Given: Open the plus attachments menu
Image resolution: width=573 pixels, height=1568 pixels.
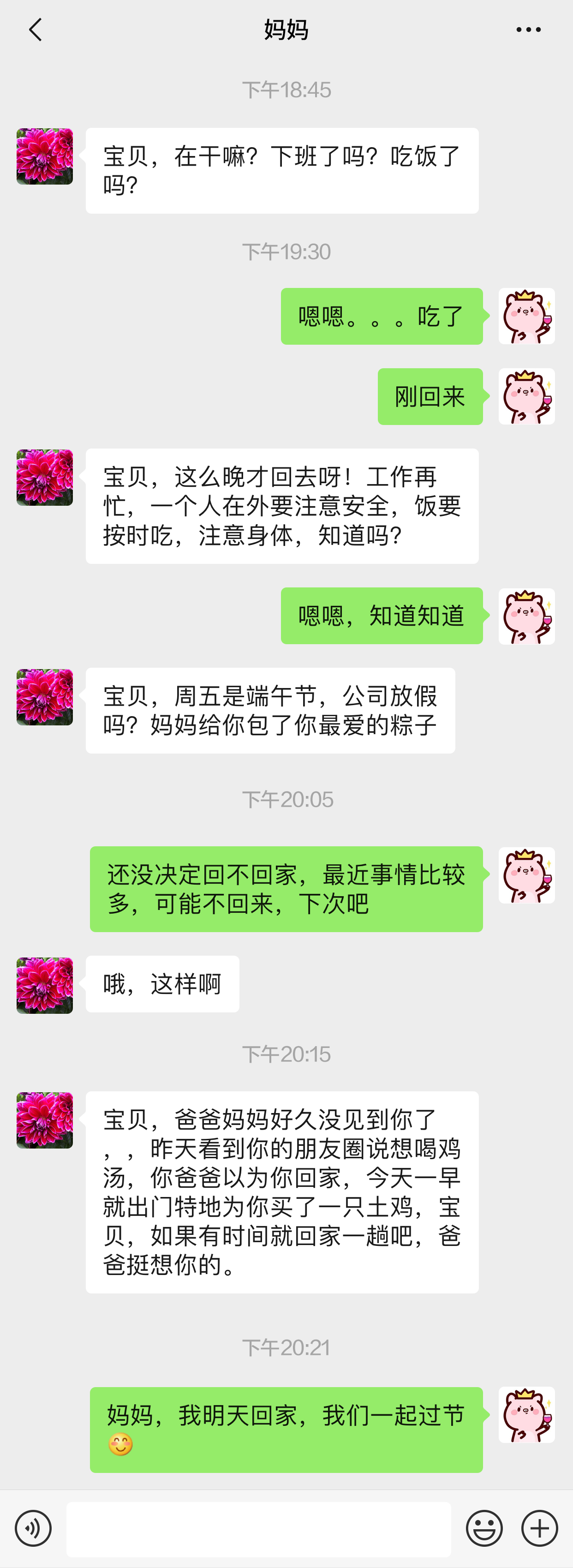Looking at the screenshot, I should pos(539,1528).
